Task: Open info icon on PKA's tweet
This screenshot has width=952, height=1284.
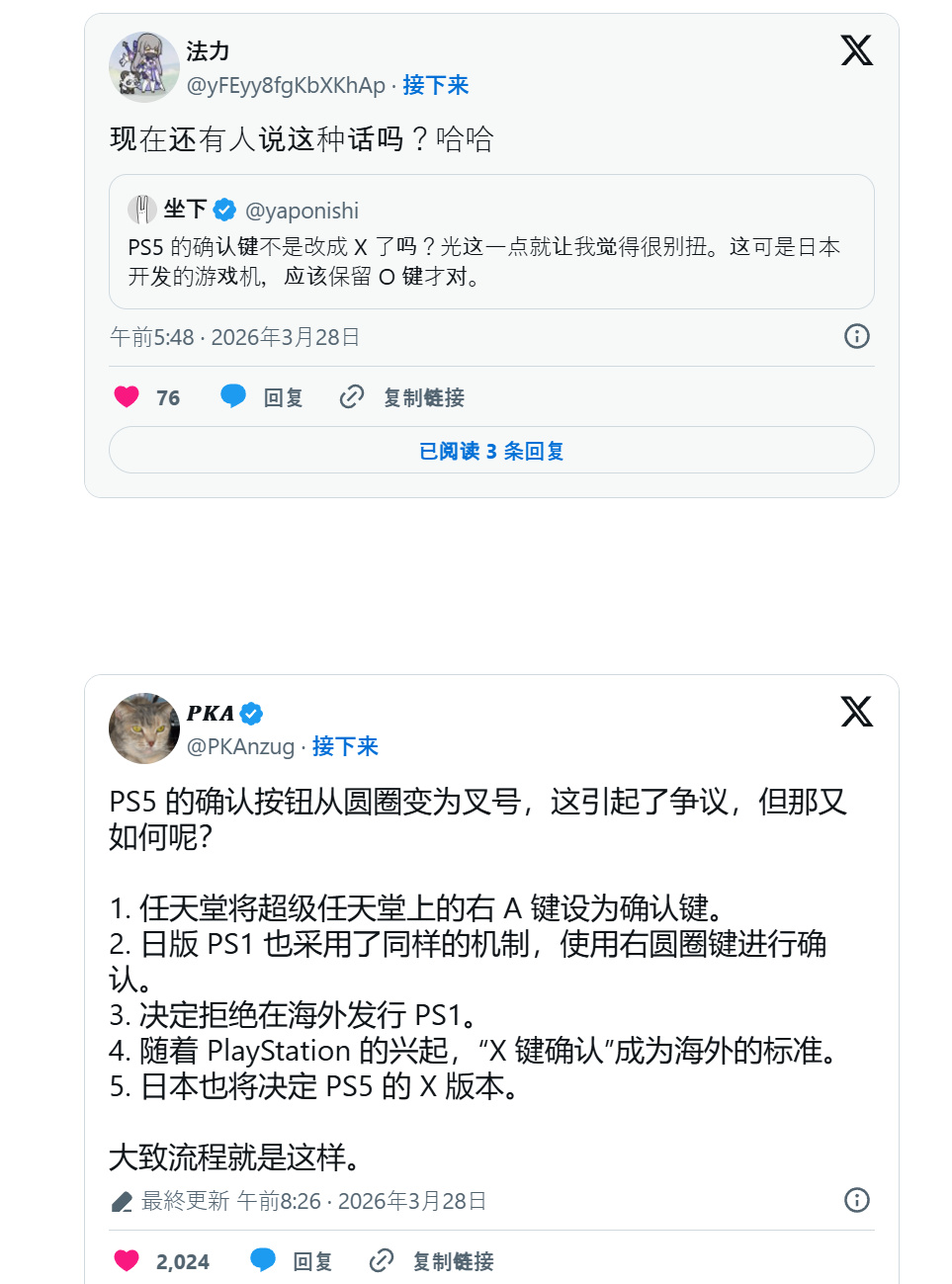Action: 856,1200
